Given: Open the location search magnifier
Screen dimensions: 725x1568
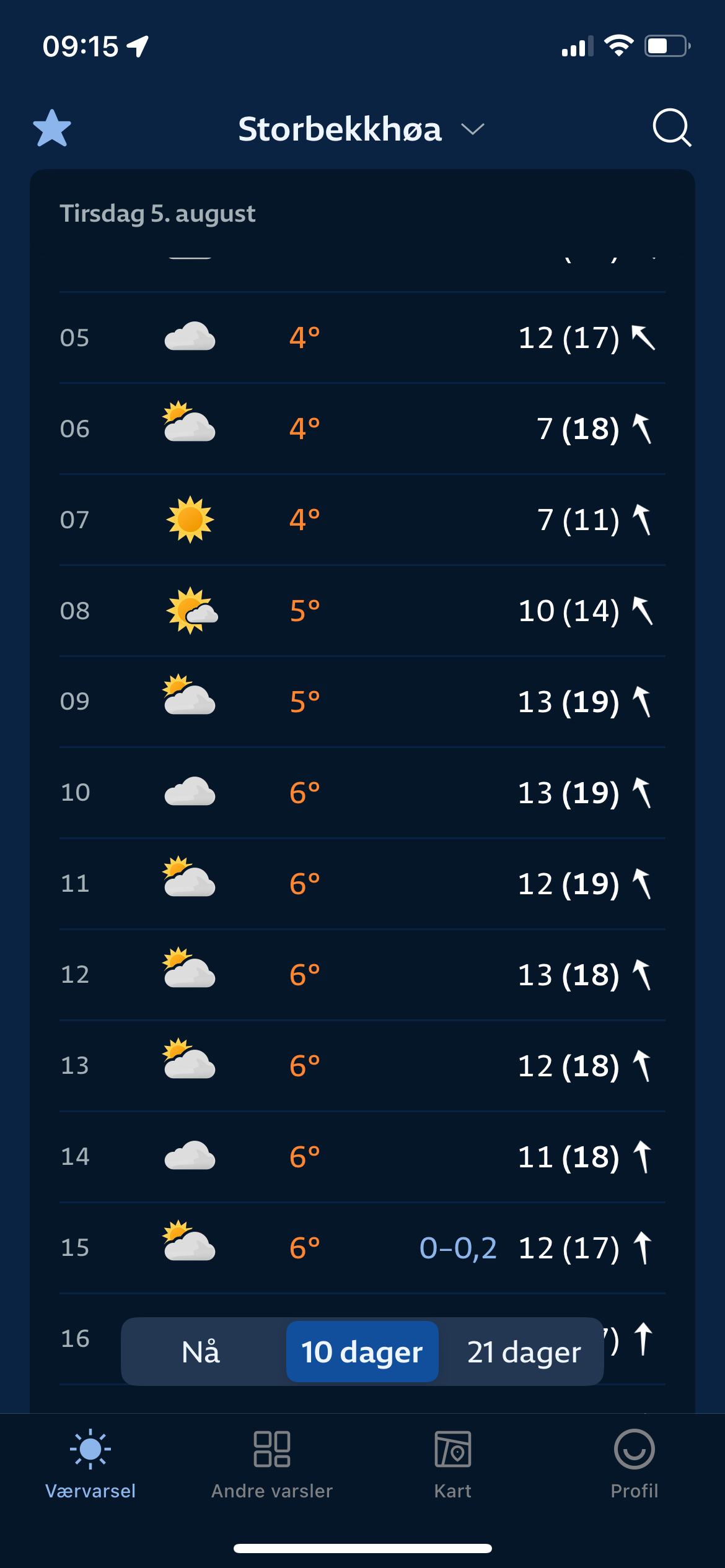Looking at the screenshot, I should (x=672, y=128).
